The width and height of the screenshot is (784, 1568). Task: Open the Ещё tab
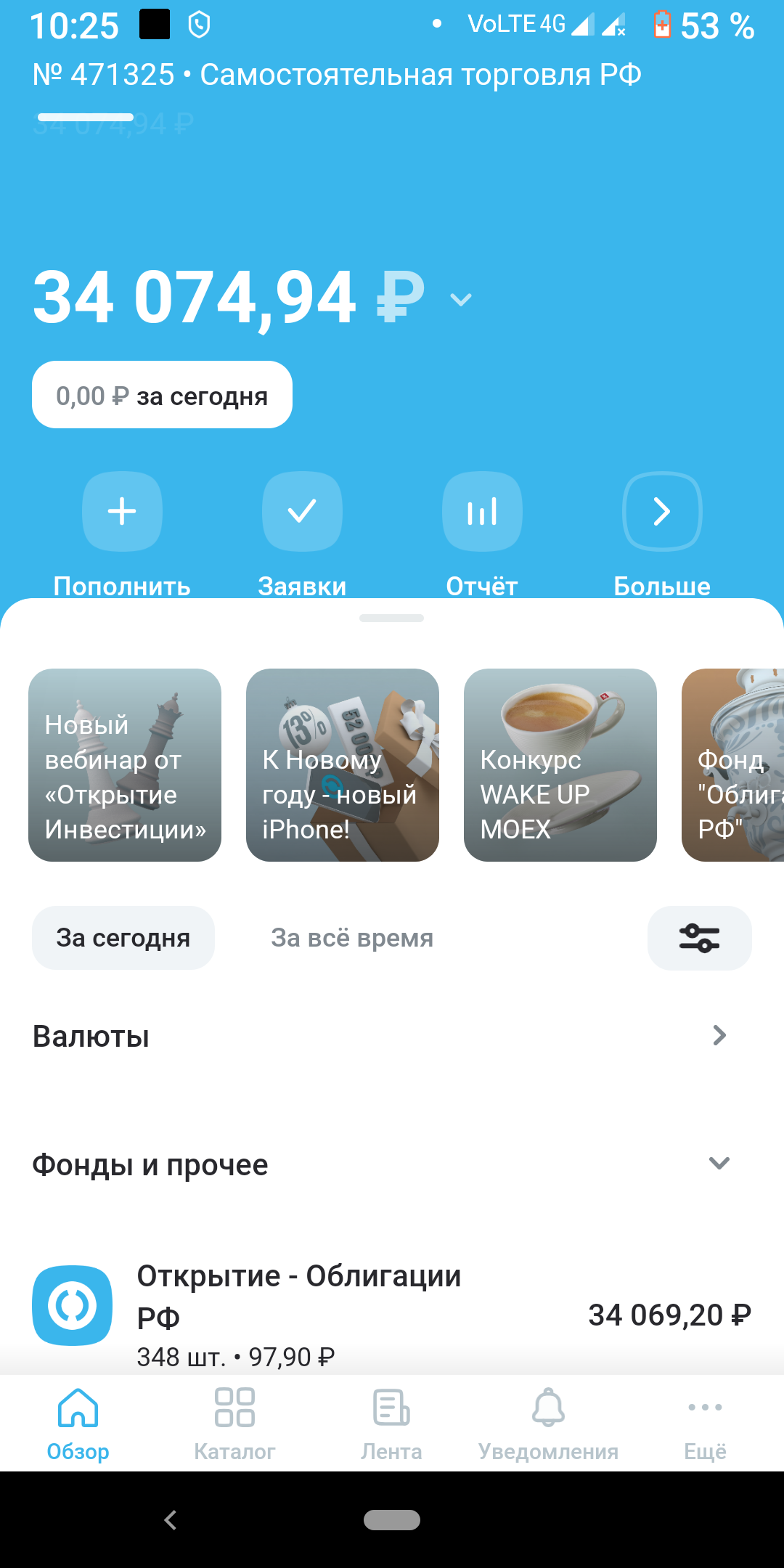pos(705,1423)
